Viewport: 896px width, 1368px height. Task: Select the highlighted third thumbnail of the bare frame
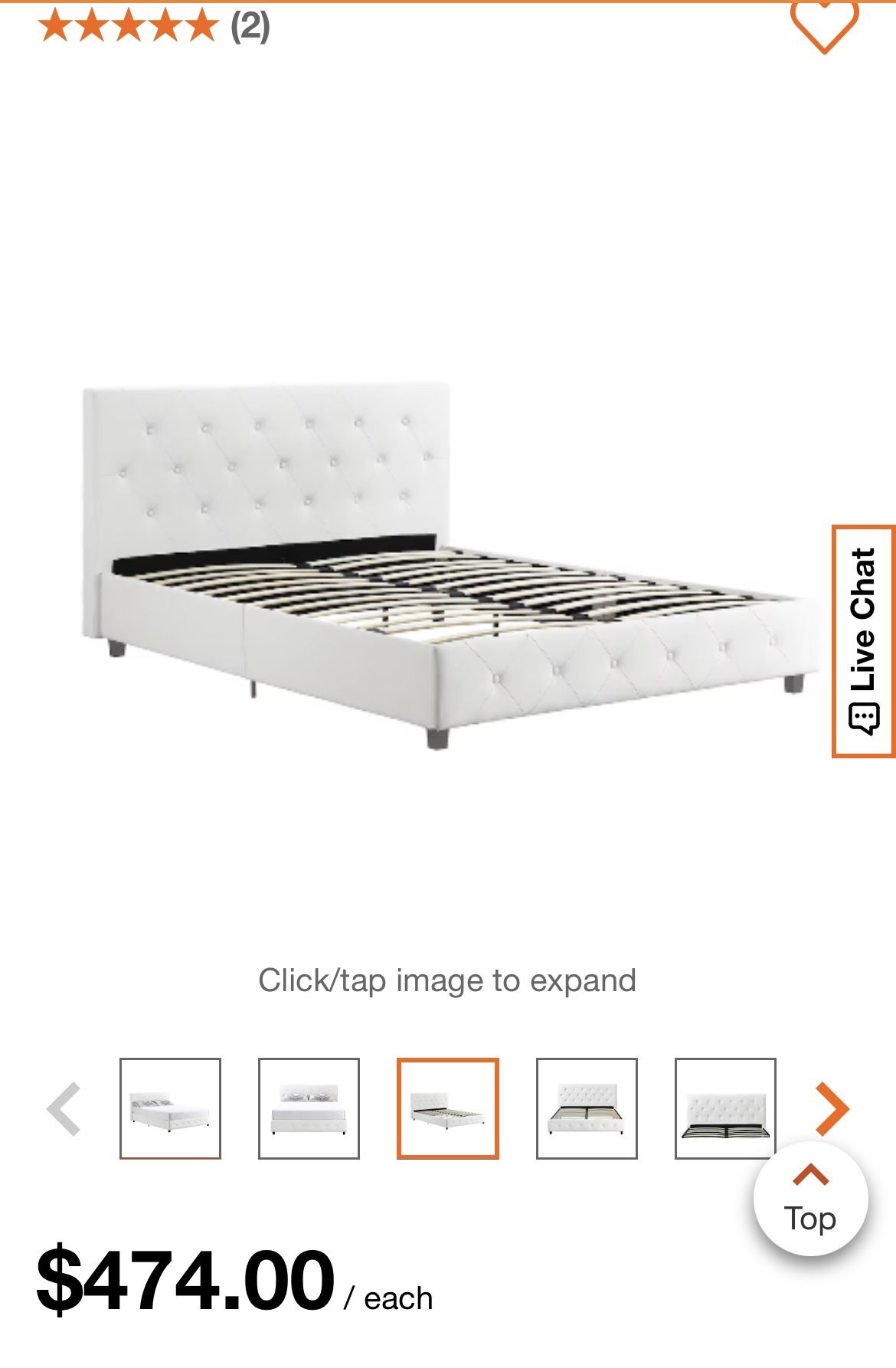point(448,1108)
